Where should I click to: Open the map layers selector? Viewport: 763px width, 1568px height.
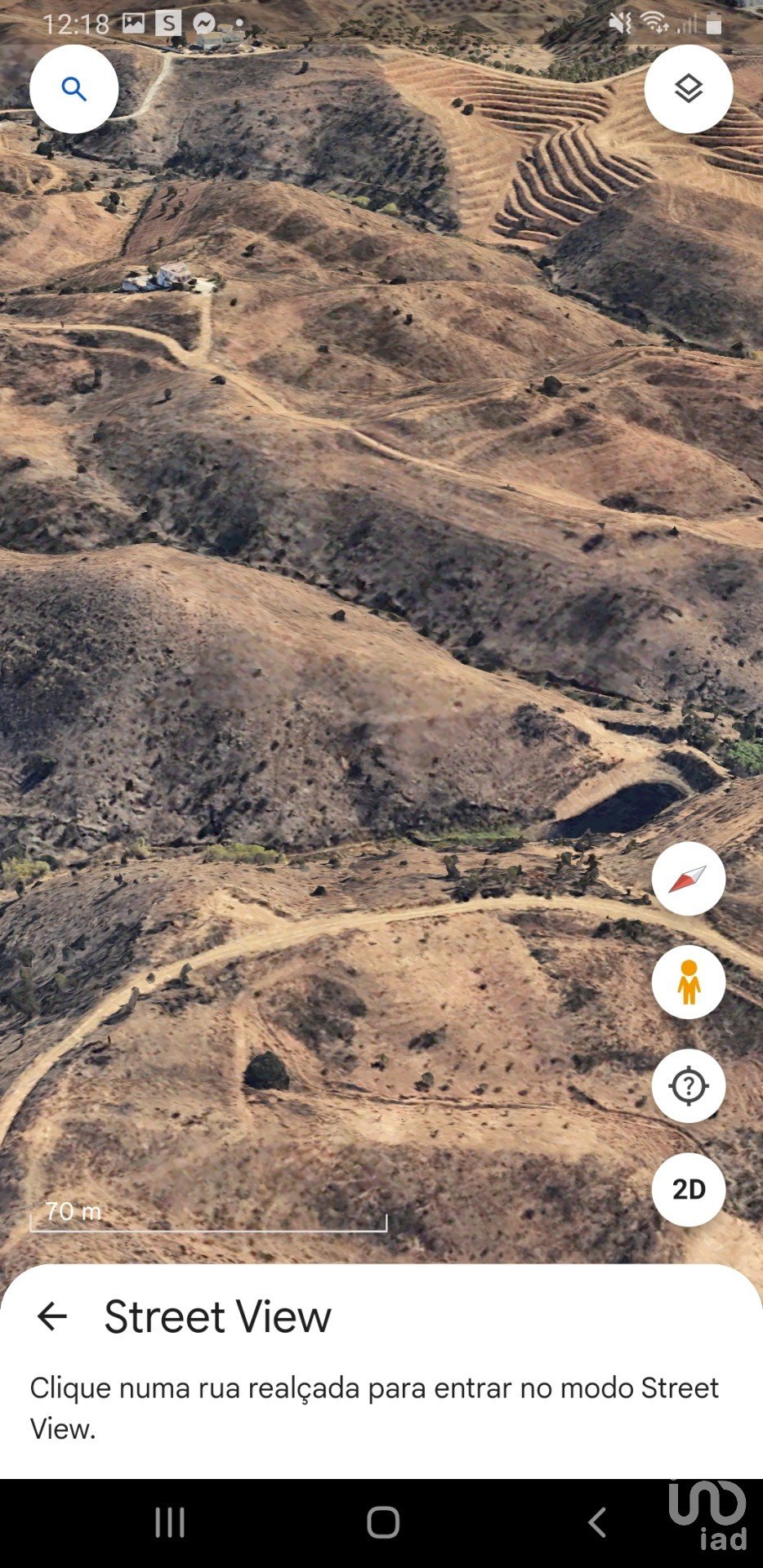688,89
